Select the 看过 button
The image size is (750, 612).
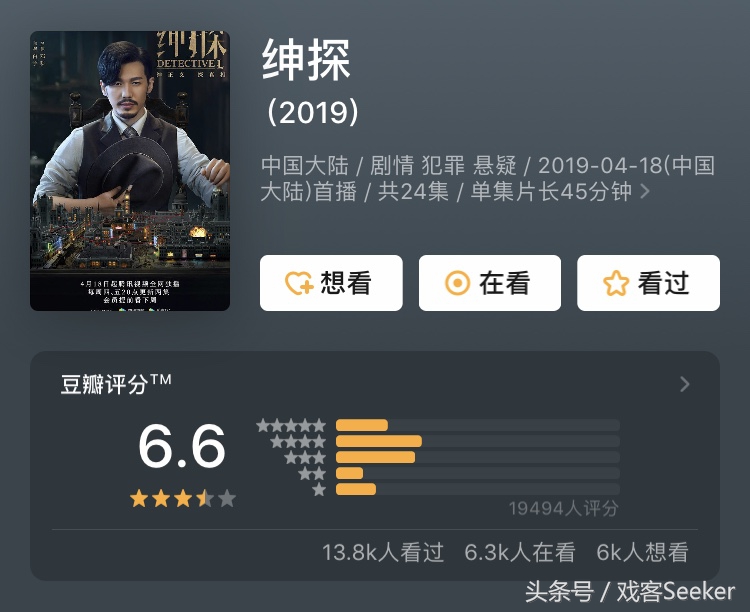(x=648, y=283)
